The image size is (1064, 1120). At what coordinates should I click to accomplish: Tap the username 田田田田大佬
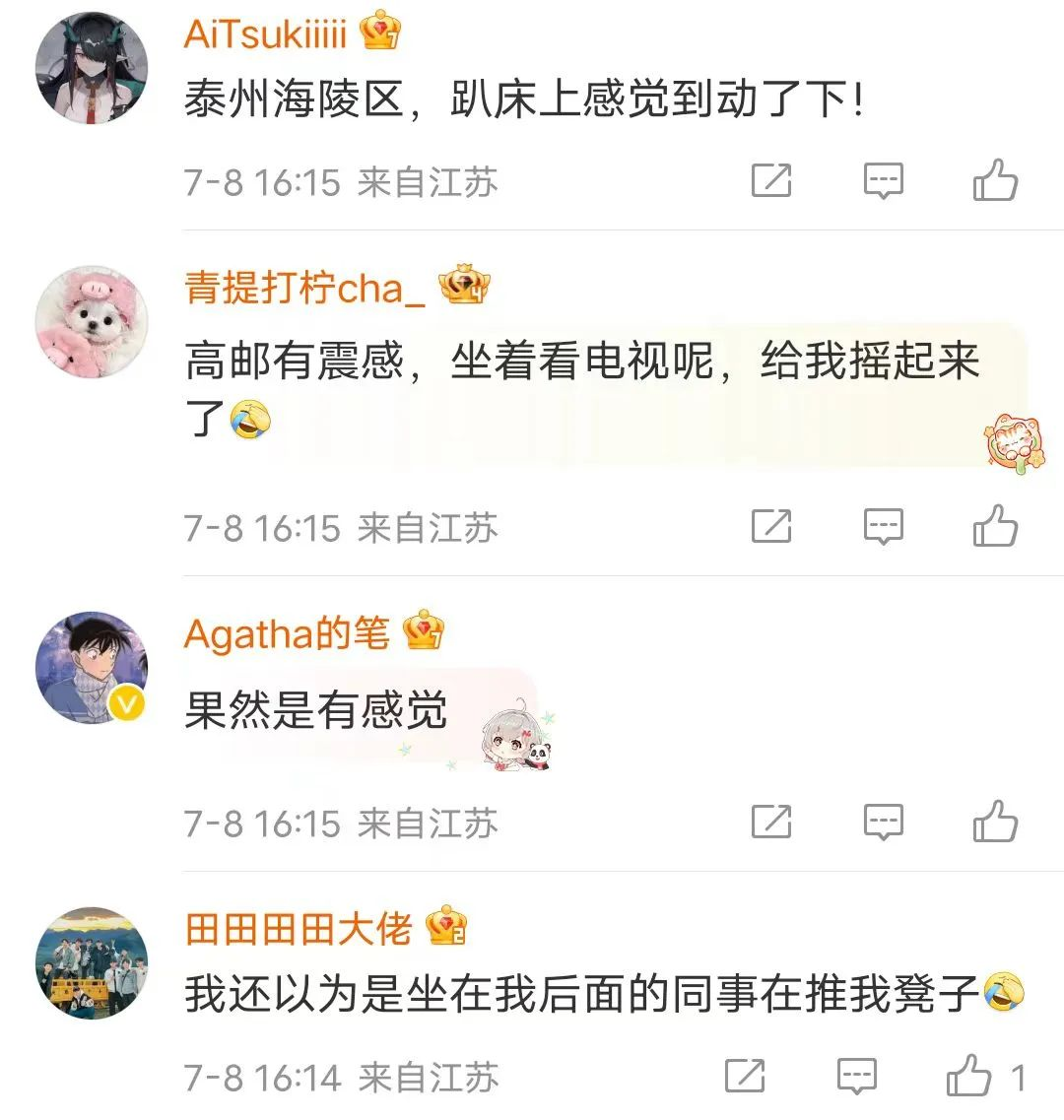[x=299, y=928]
